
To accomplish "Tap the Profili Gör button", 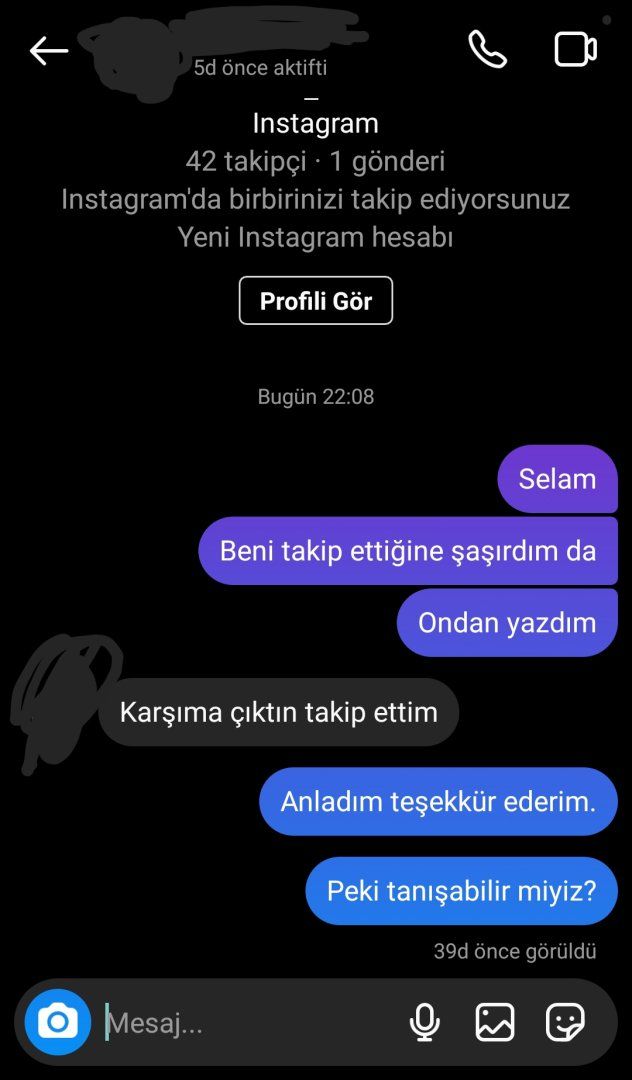I will tap(316, 301).
